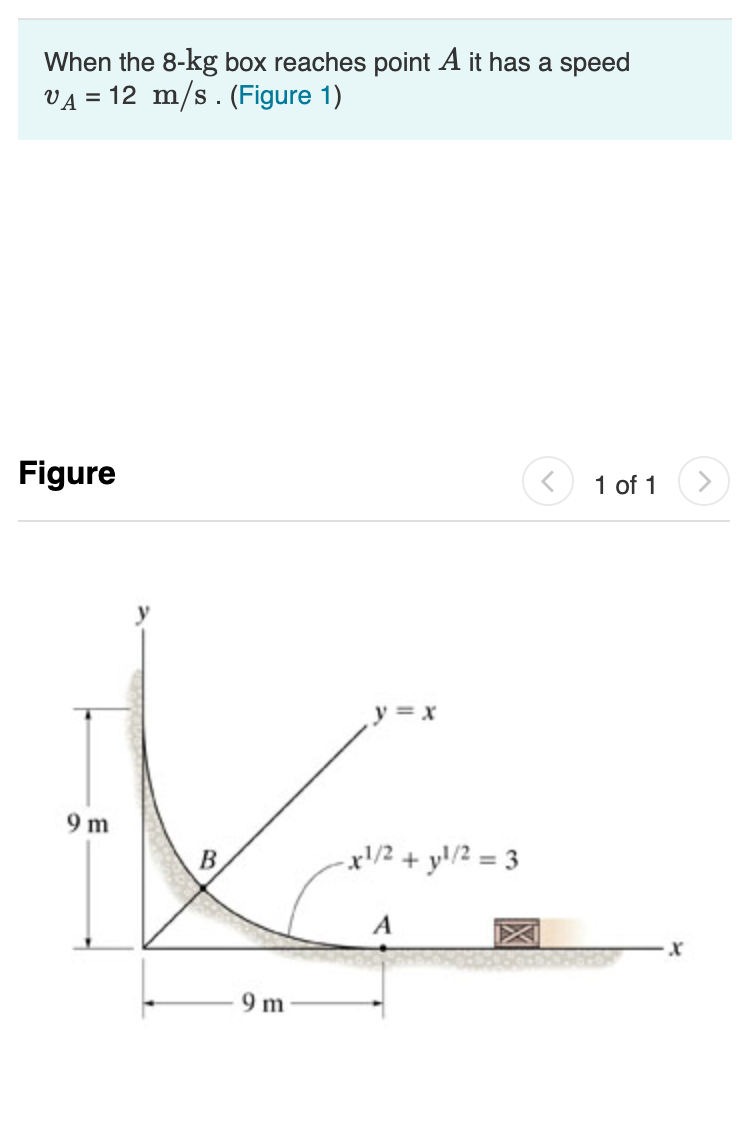Click the left chevron figure navigation arrow
This screenshot has height=1138, width=744.
click(x=548, y=481)
